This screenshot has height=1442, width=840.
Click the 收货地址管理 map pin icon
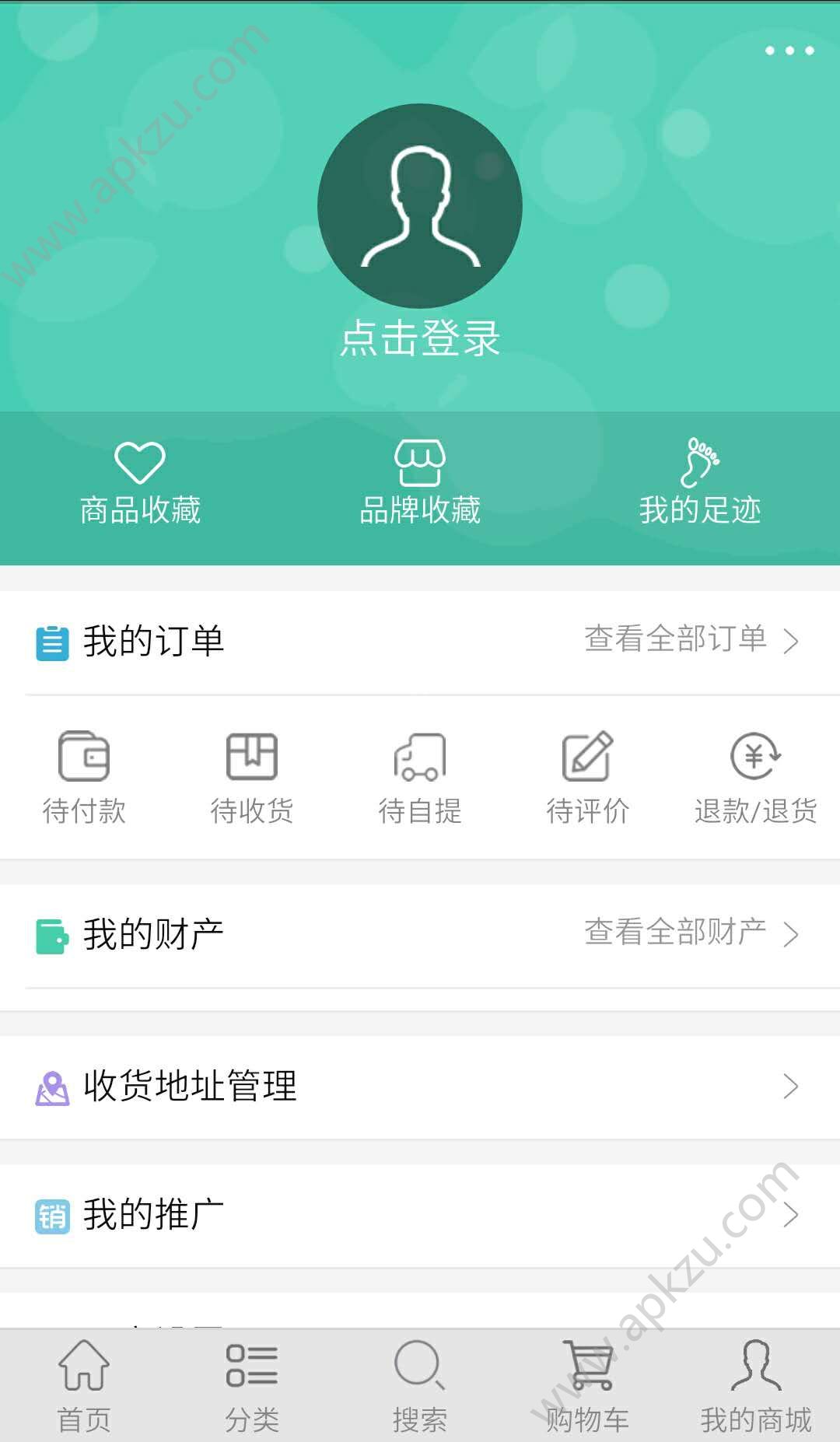point(51,1087)
